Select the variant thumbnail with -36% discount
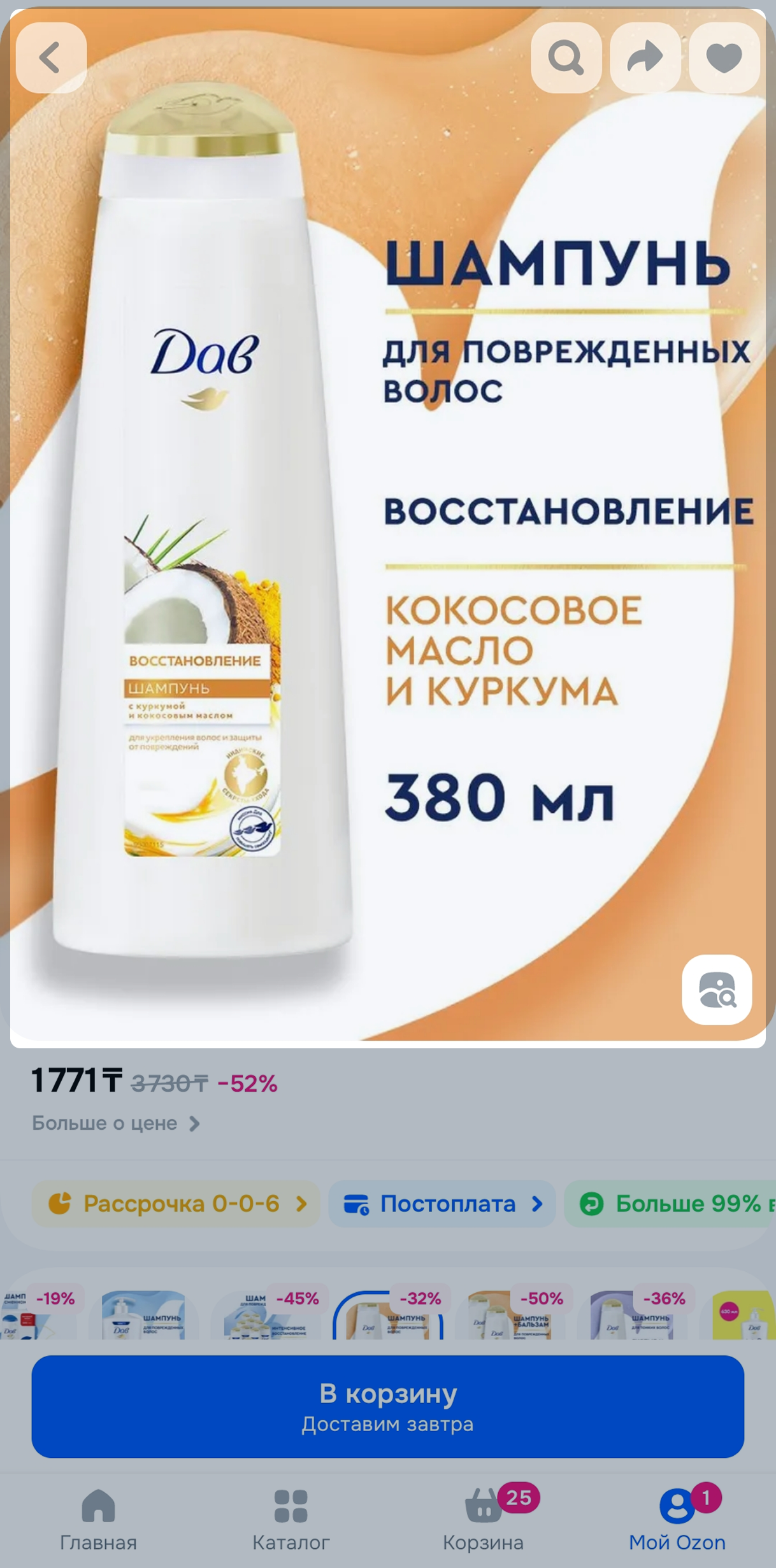The image size is (776, 1568). click(x=633, y=1315)
